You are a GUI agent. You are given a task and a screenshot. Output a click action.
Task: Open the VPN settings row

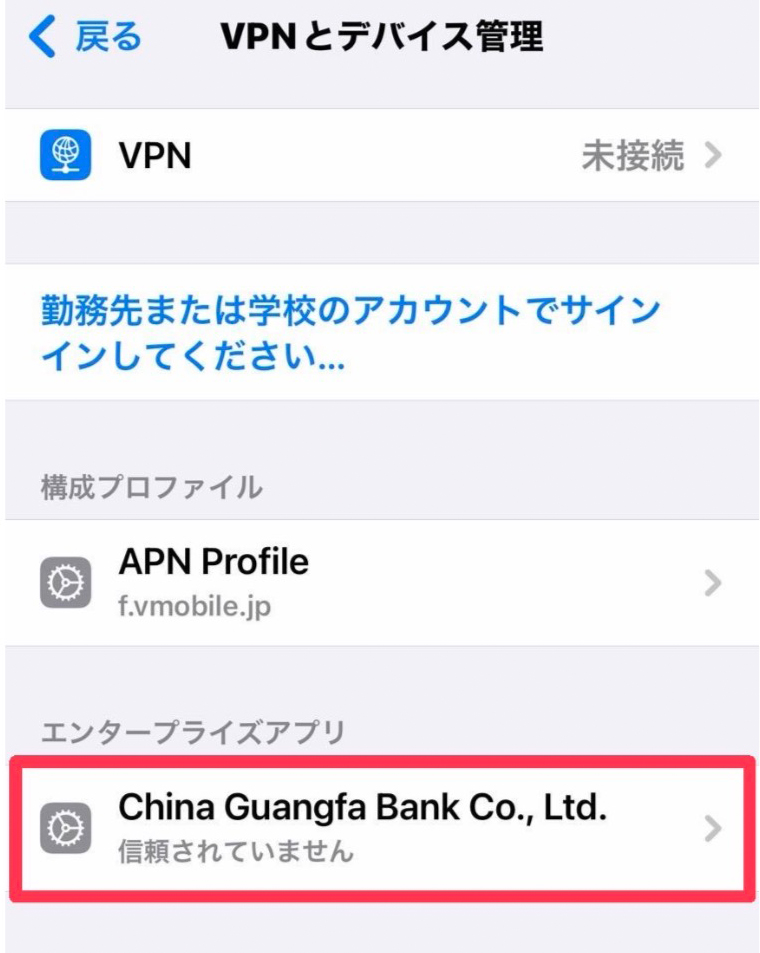[x=380, y=156]
